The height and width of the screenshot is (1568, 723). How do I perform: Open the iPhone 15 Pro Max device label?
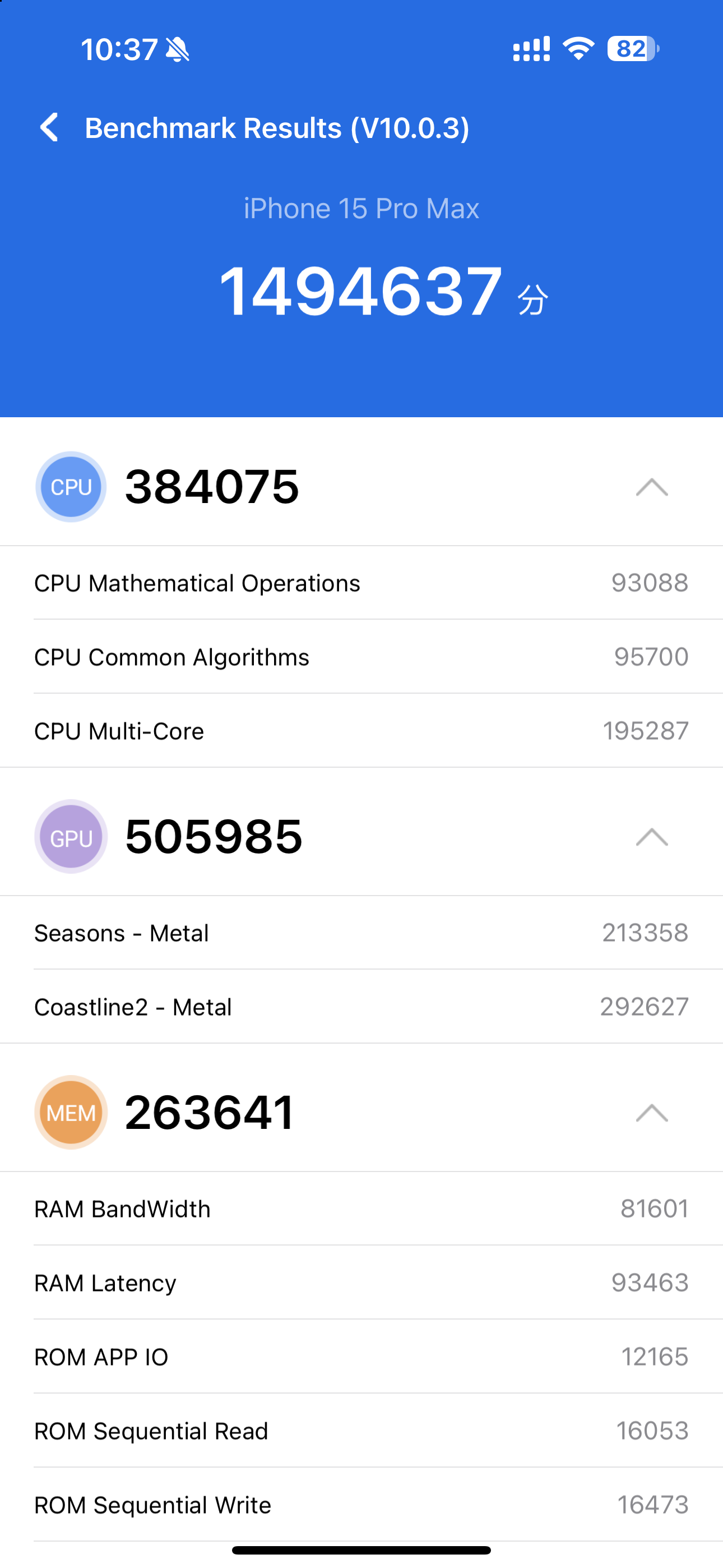pos(361,207)
